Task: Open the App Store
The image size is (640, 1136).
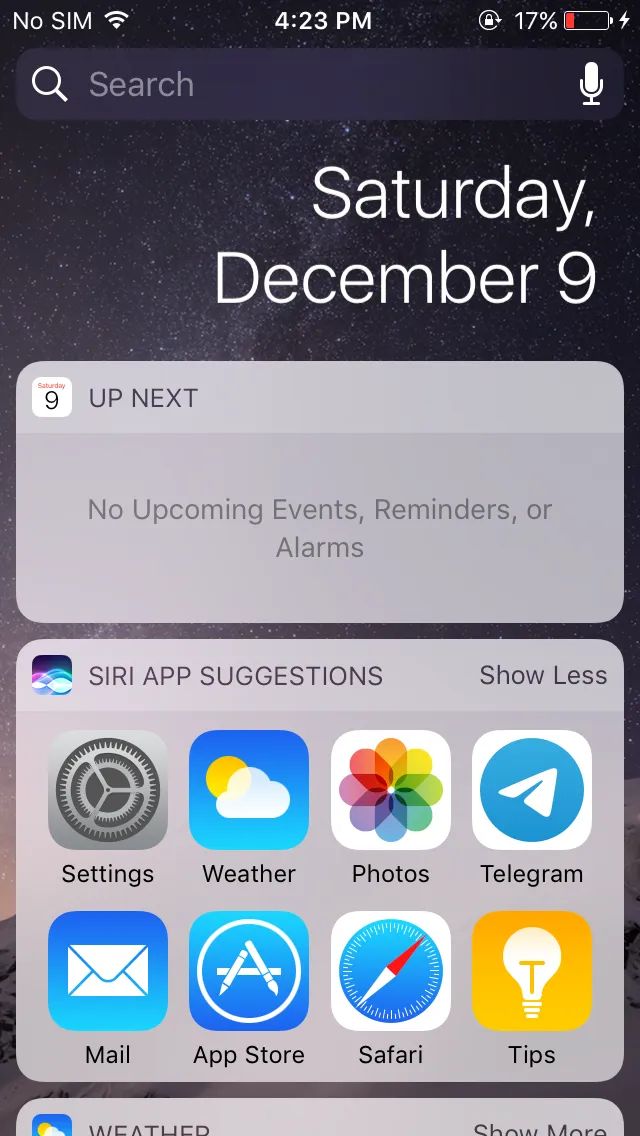Action: tap(249, 971)
